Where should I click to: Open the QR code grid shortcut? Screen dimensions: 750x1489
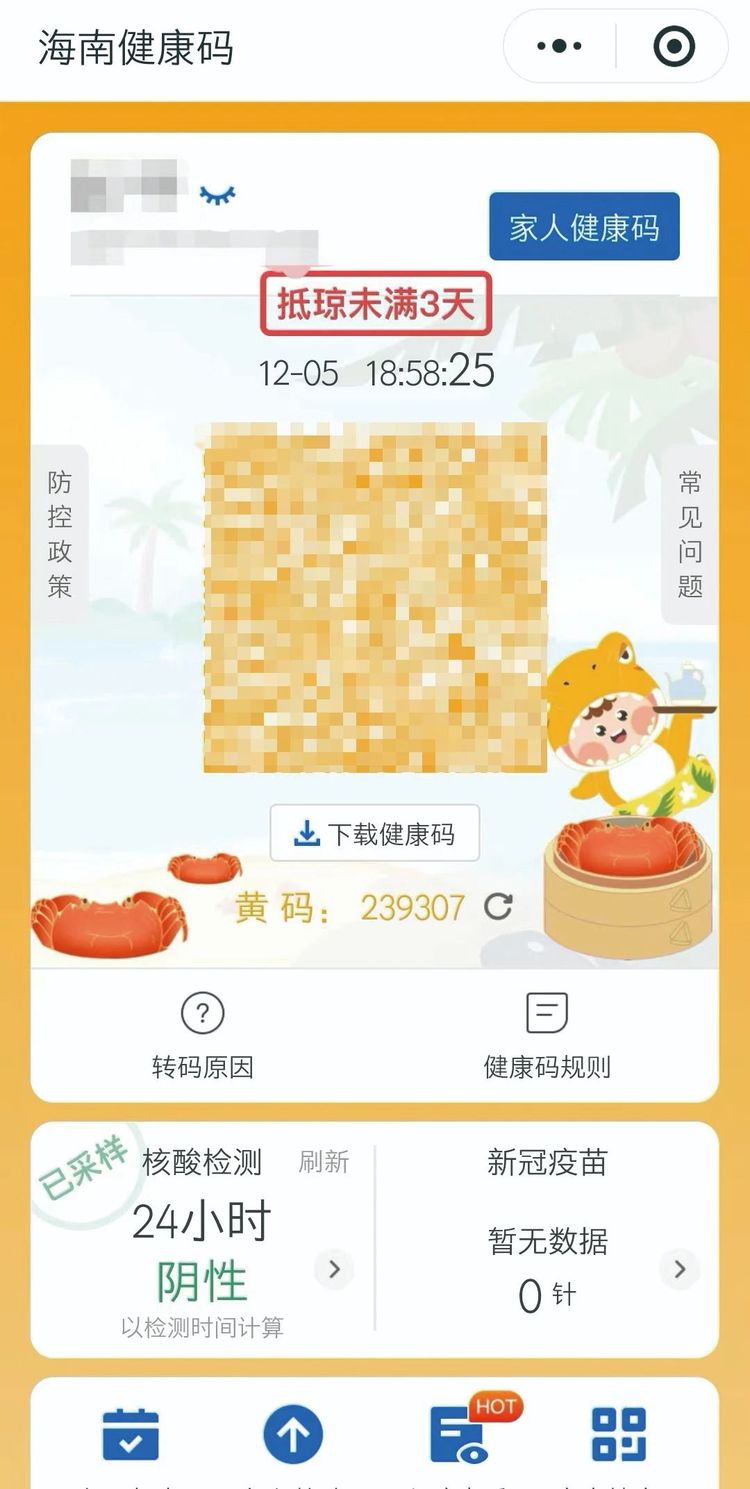(x=619, y=1435)
